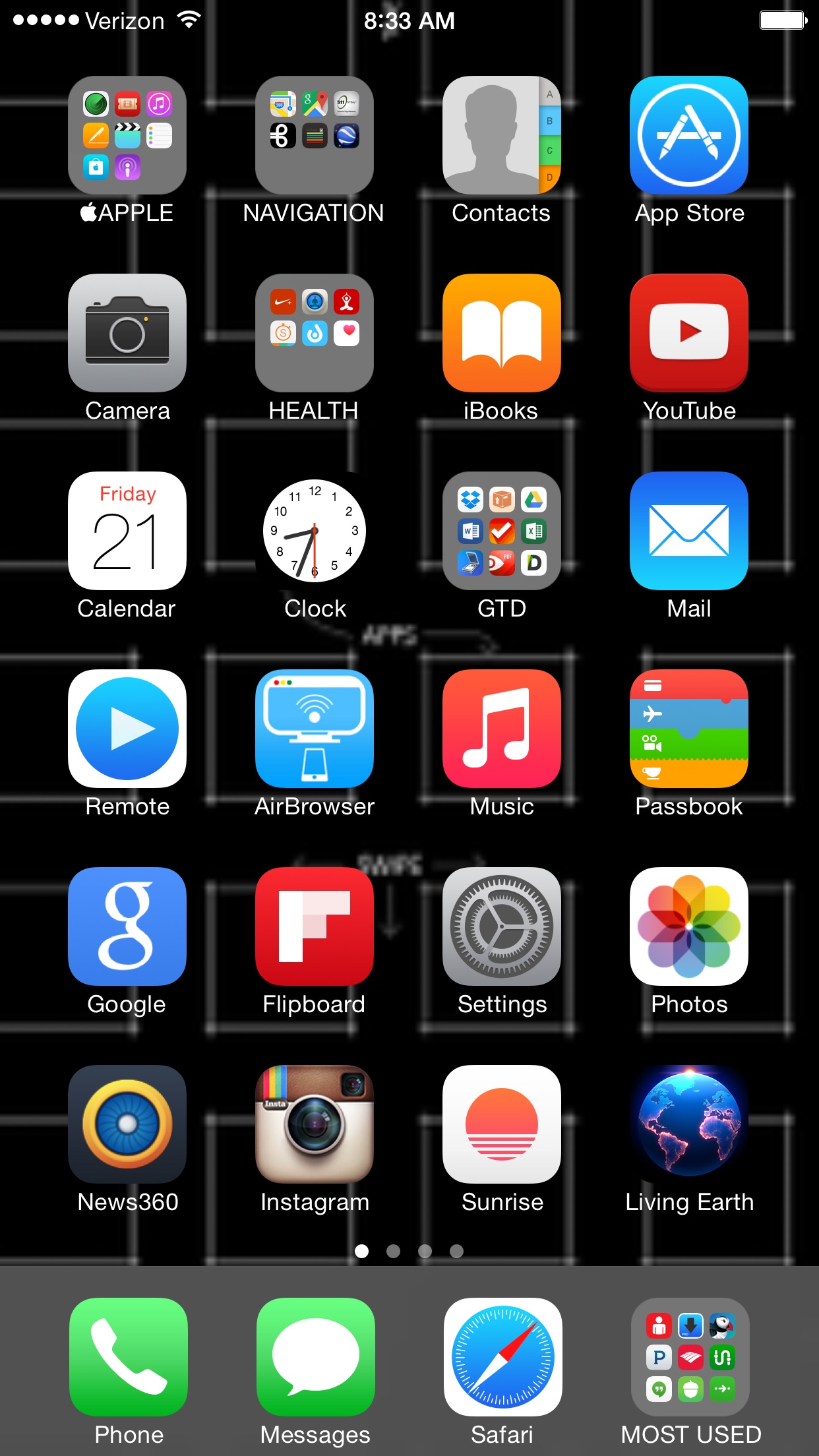Open the App Store
819x1456 pixels.
click(689, 135)
